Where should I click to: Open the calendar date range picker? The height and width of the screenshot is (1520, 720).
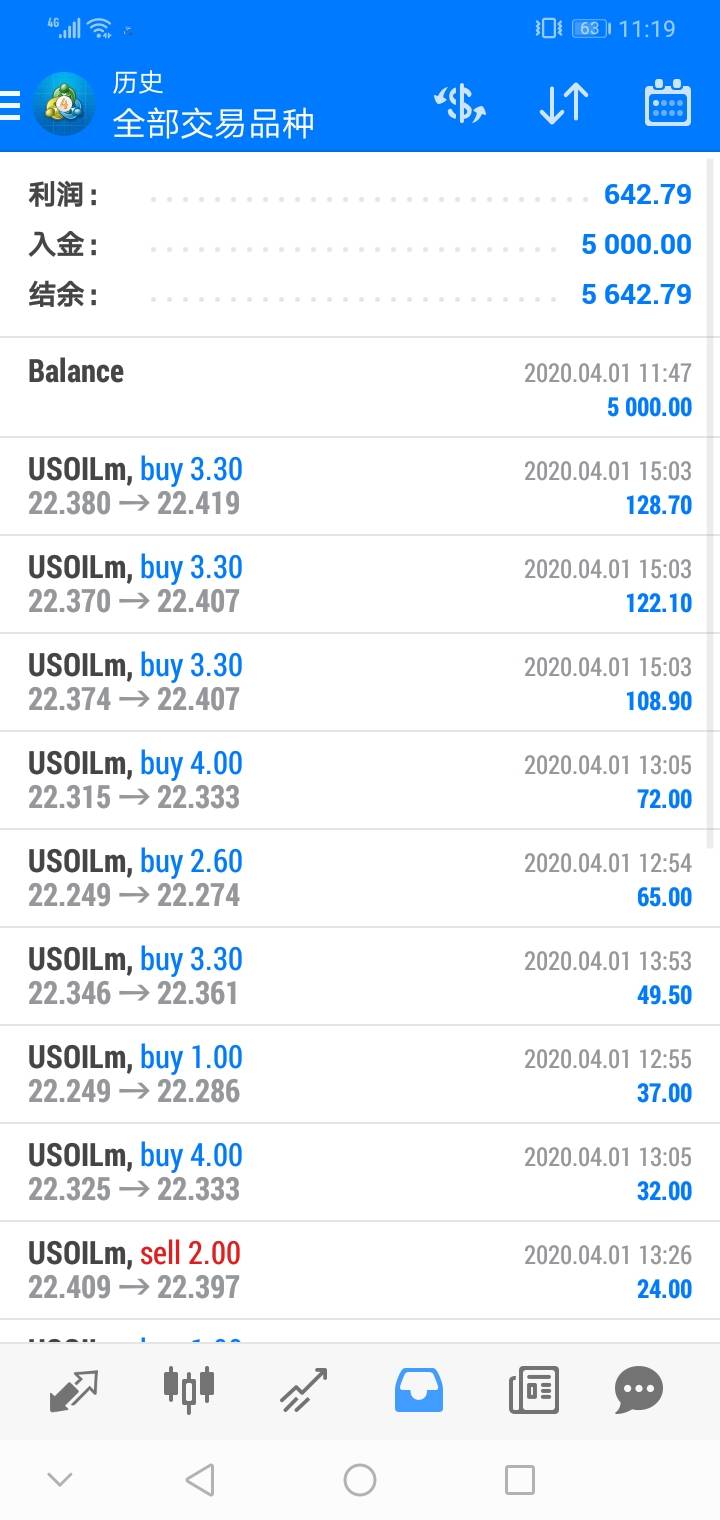tap(667, 104)
